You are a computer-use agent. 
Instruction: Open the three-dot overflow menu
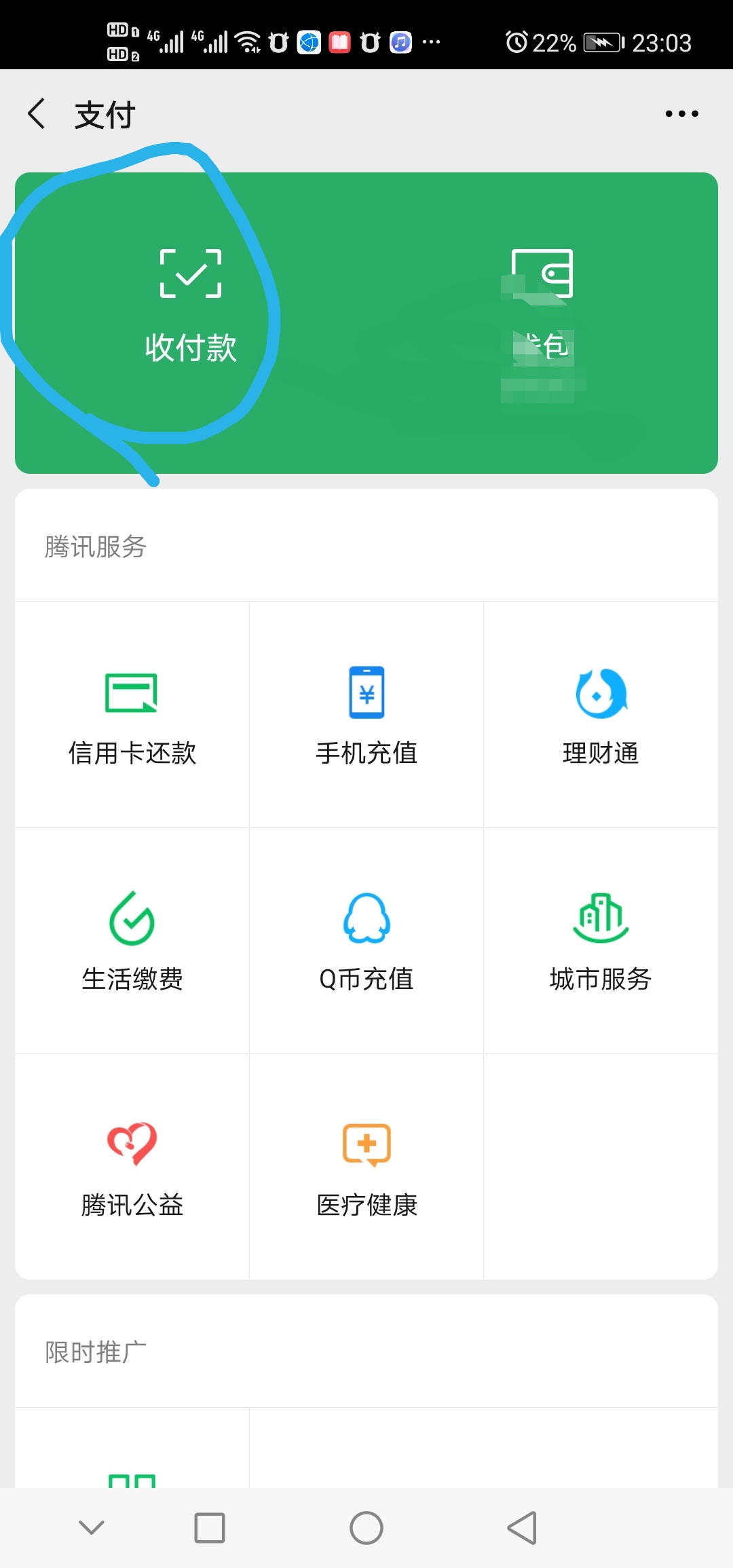click(x=681, y=113)
